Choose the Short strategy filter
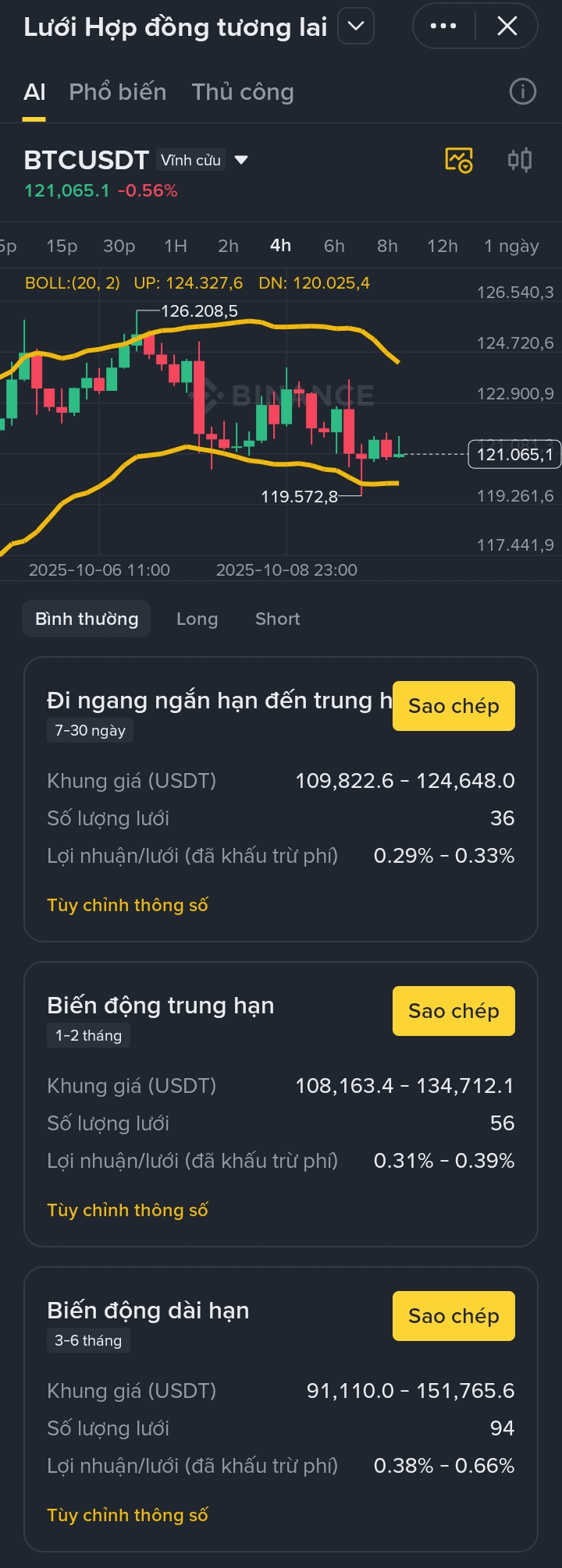 [x=277, y=619]
